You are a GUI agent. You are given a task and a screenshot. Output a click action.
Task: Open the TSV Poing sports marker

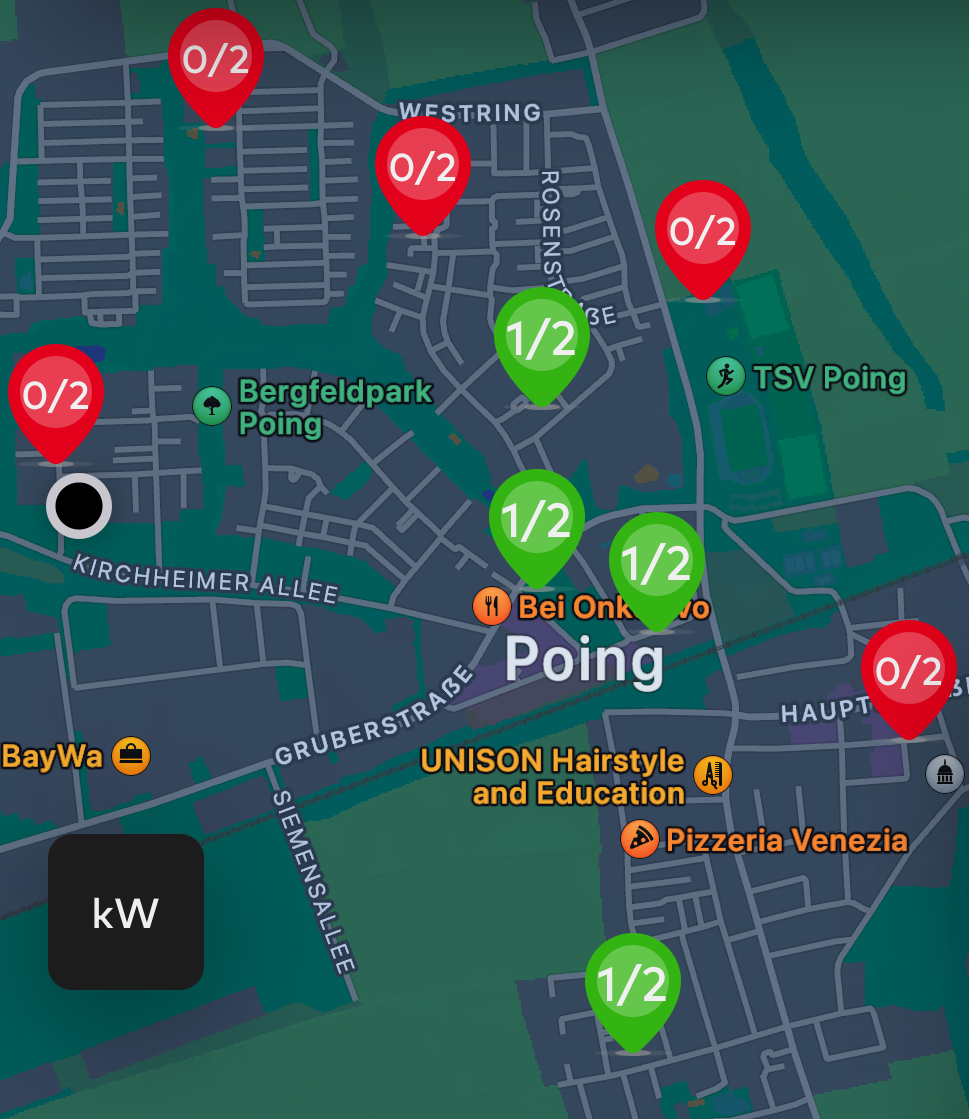(726, 377)
